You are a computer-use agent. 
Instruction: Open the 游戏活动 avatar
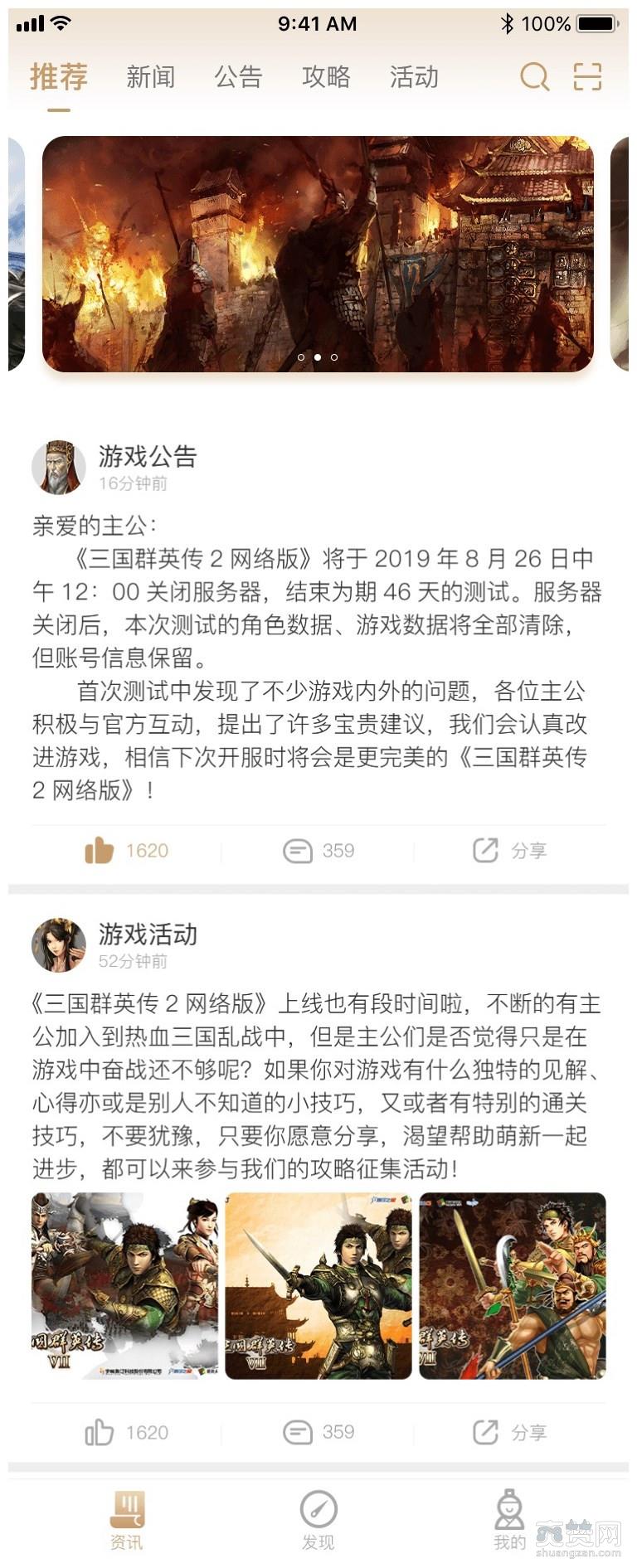(59, 944)
